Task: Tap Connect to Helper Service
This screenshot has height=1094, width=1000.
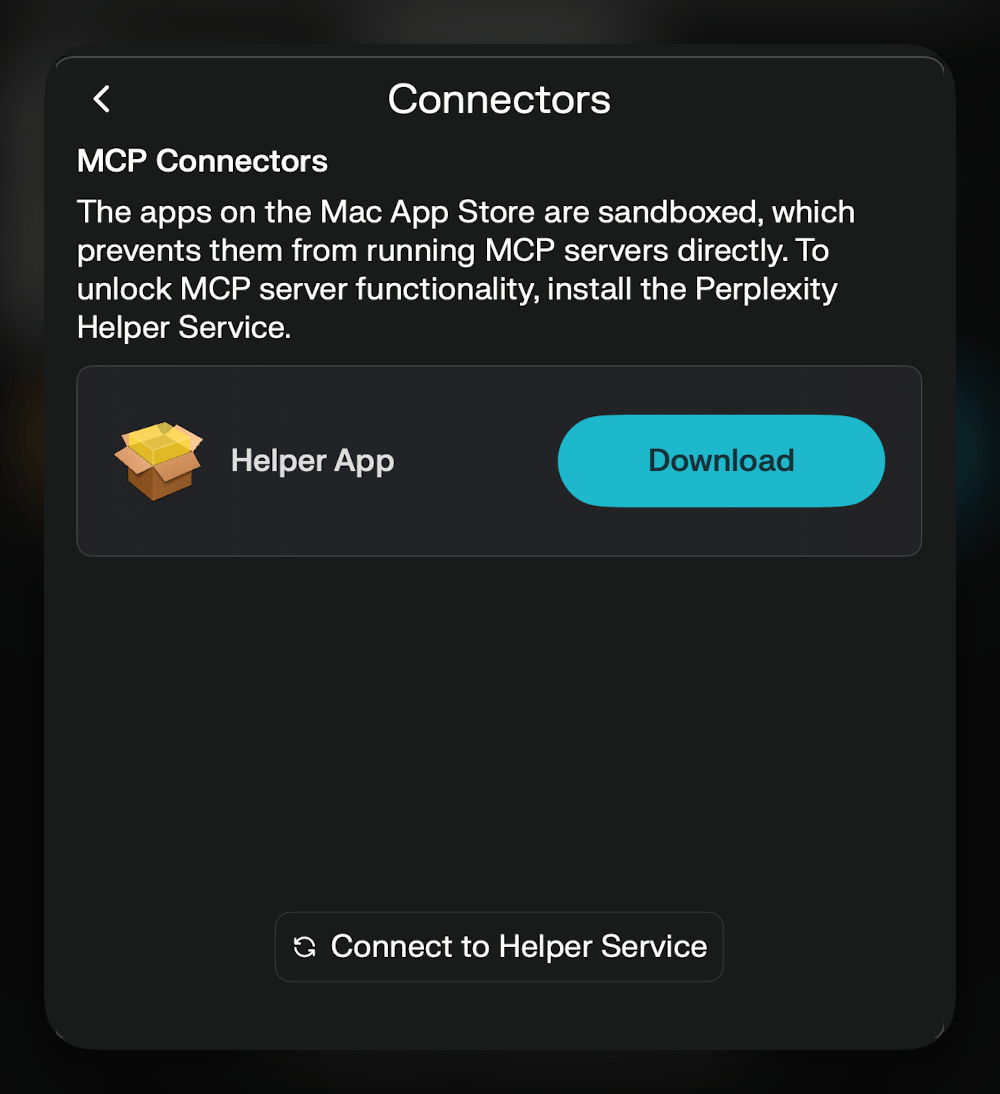Action: (499, 947)
